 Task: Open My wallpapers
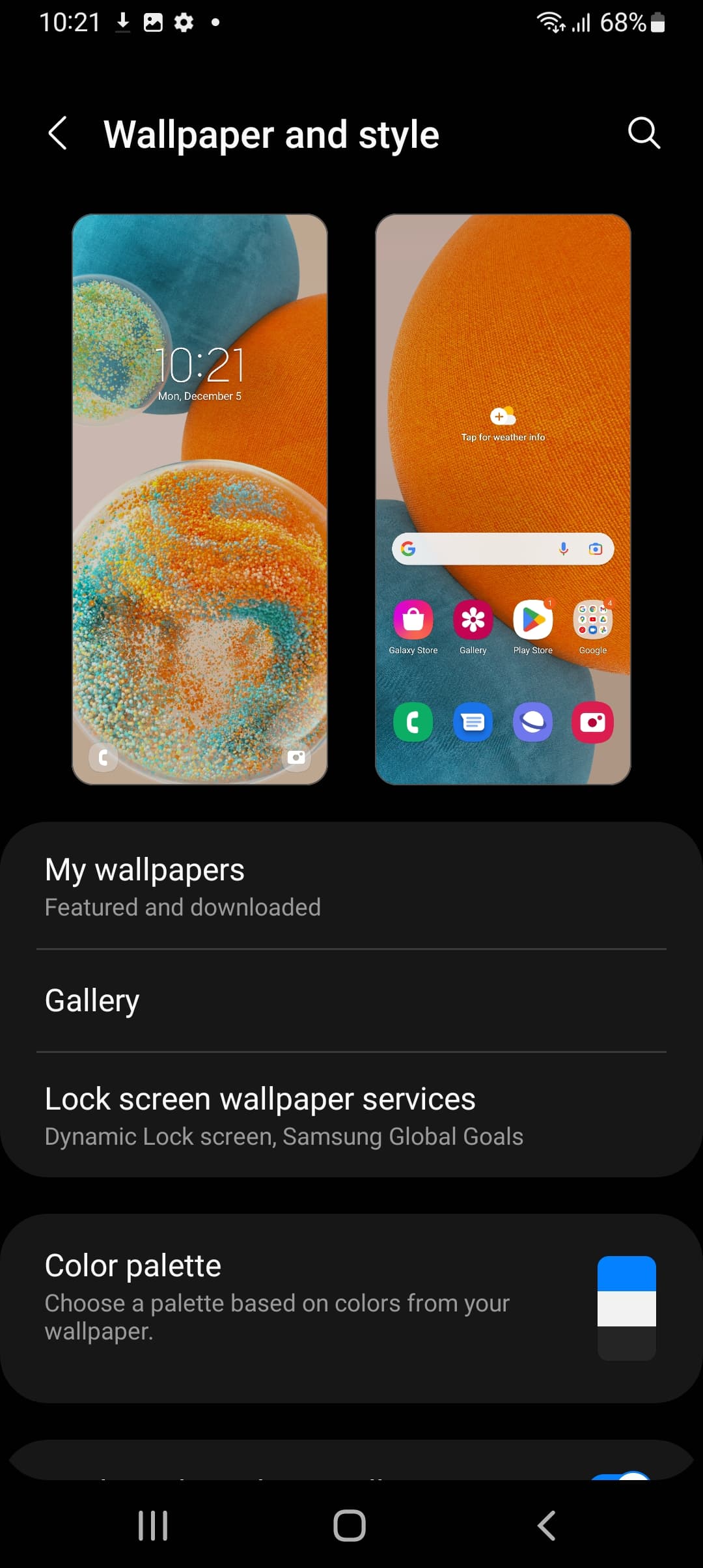click(x=351, y=887)
